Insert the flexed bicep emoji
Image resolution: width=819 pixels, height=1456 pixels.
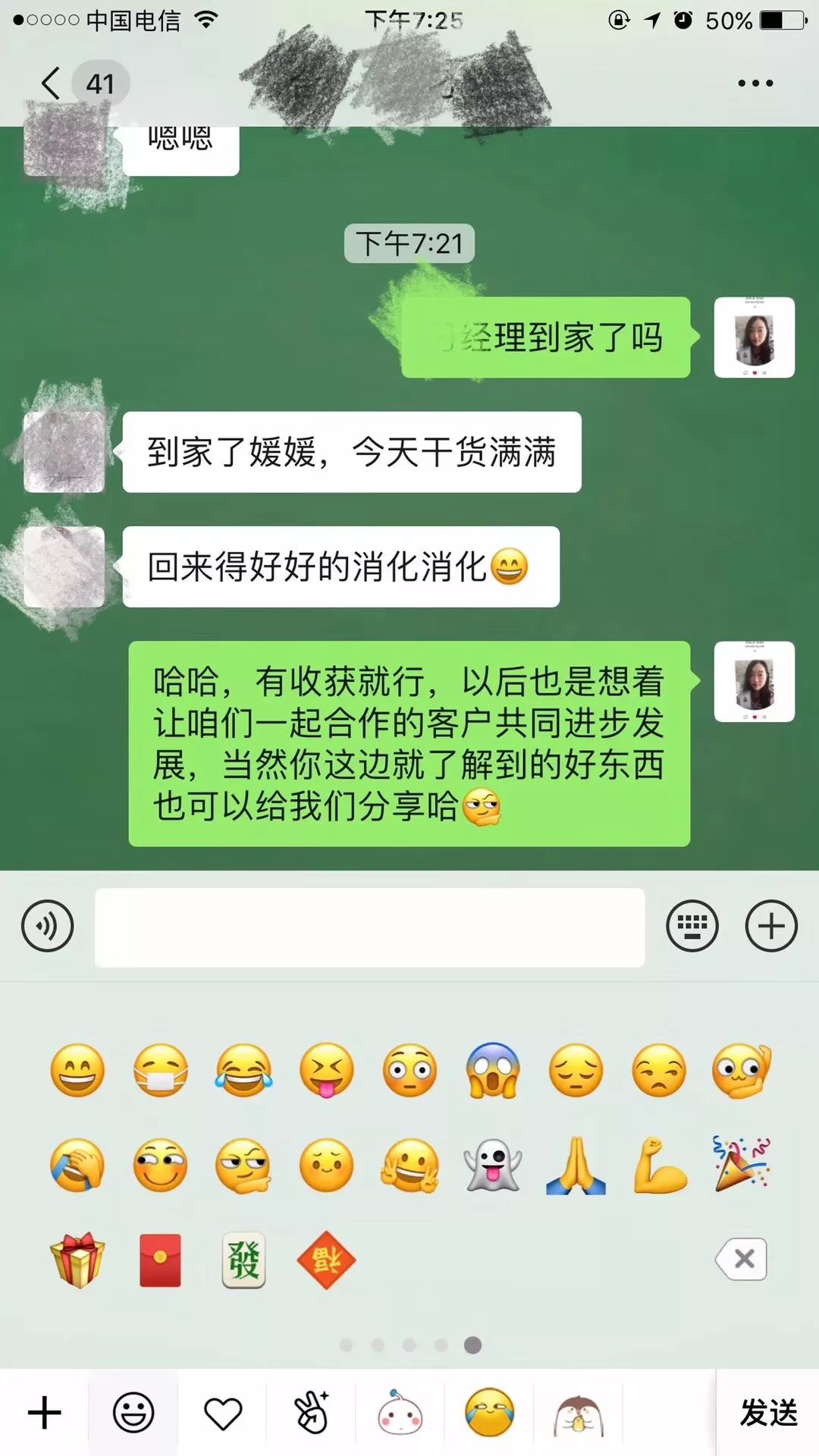(x=659, y=1166)
